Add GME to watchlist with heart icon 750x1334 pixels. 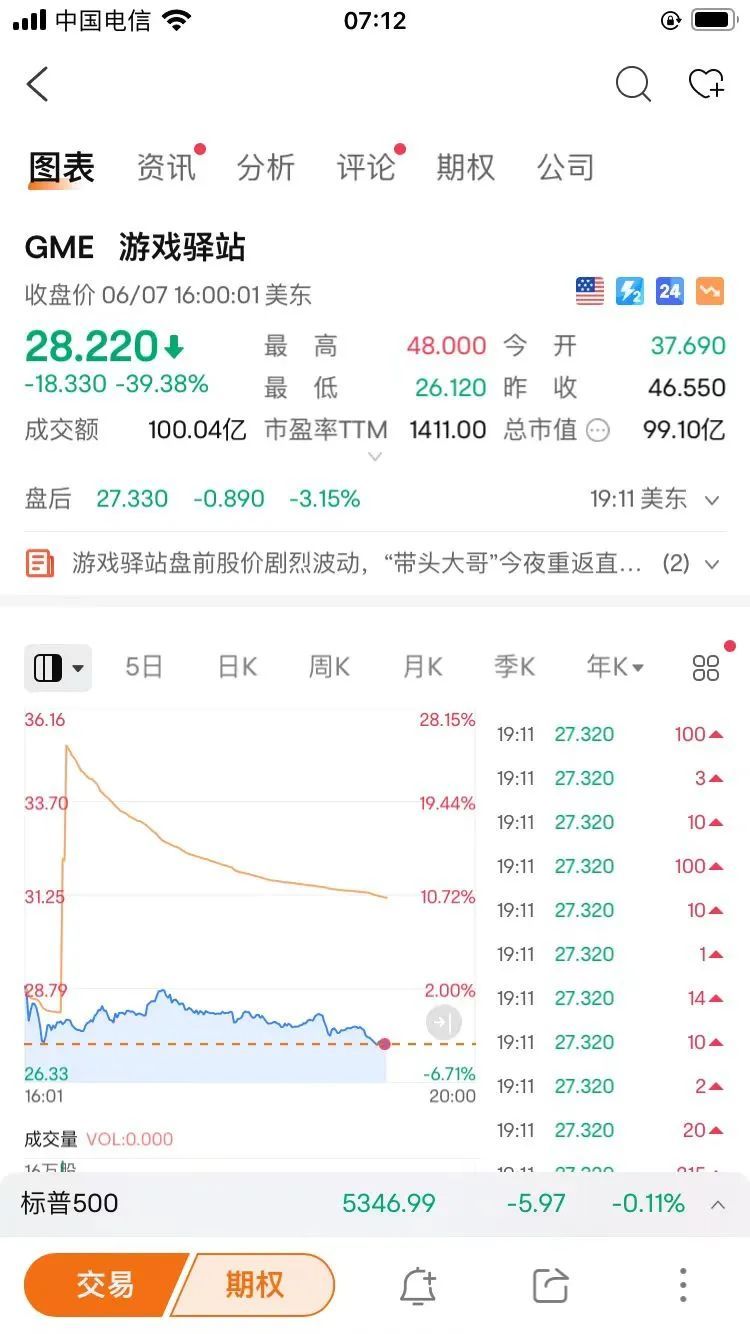[x=707, y=85]
